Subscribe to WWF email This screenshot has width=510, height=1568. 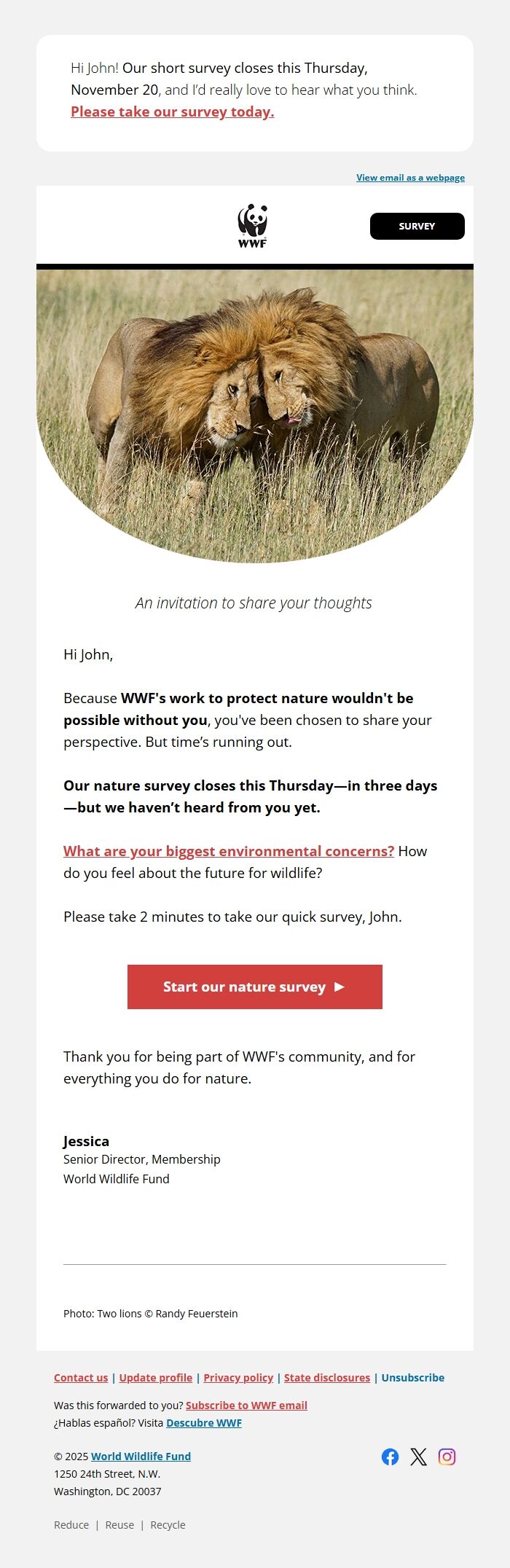[246, 1406]
